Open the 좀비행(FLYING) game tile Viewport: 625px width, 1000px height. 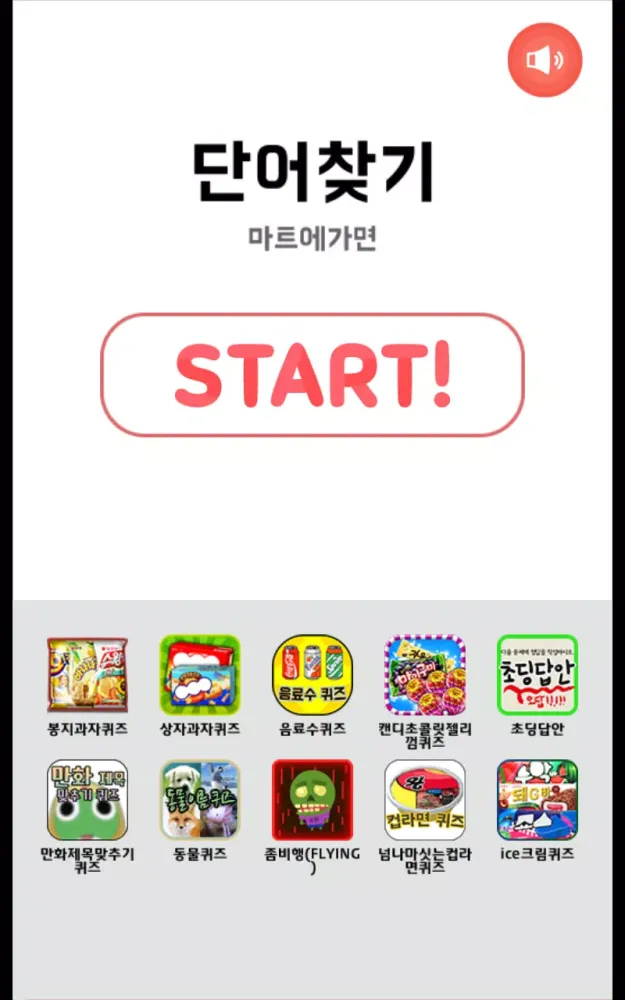(x=312, y=800)
